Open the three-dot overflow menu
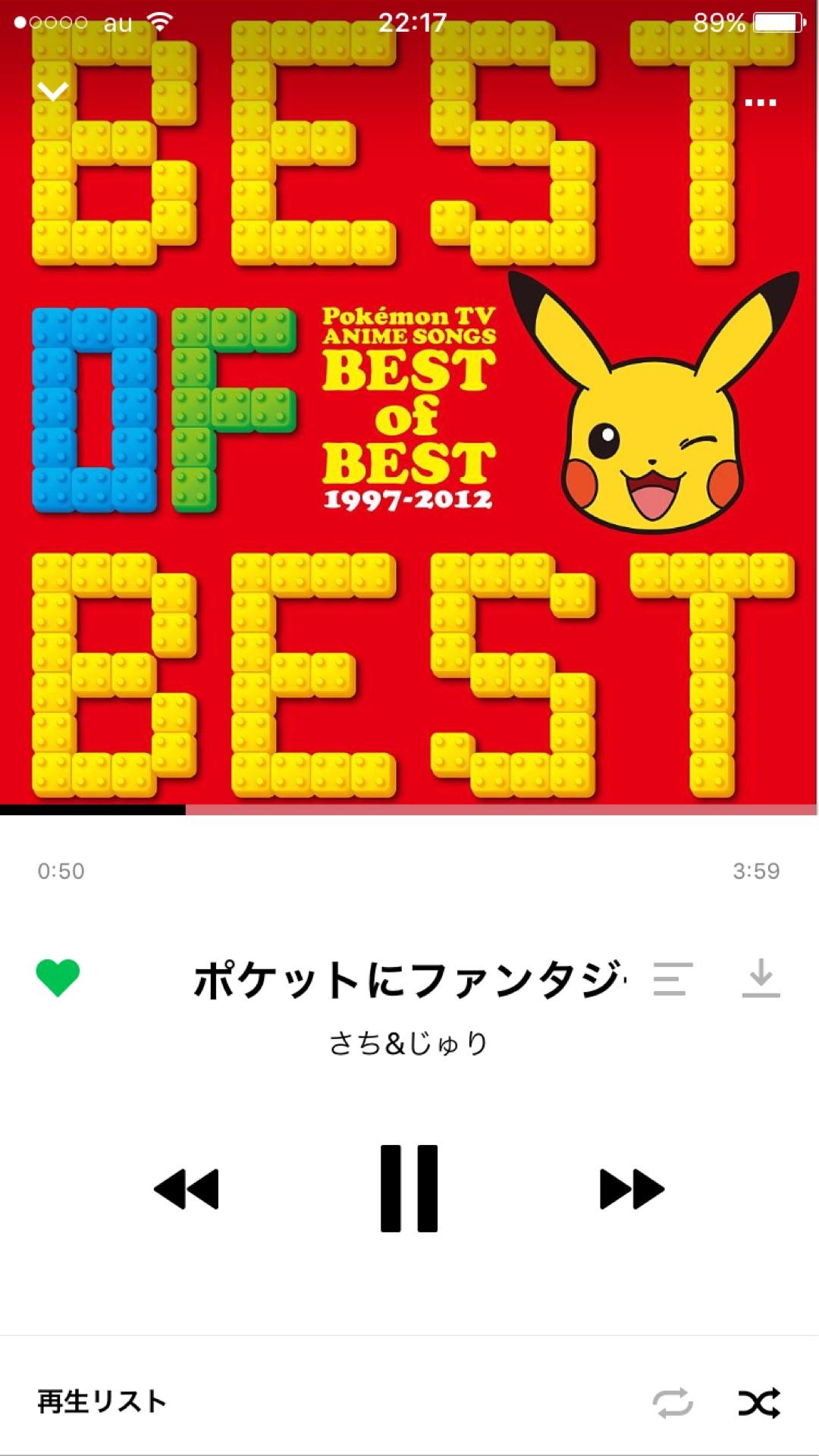Image resolution: width=819 pixels, height=1456 pixels. tap(760, 103)
